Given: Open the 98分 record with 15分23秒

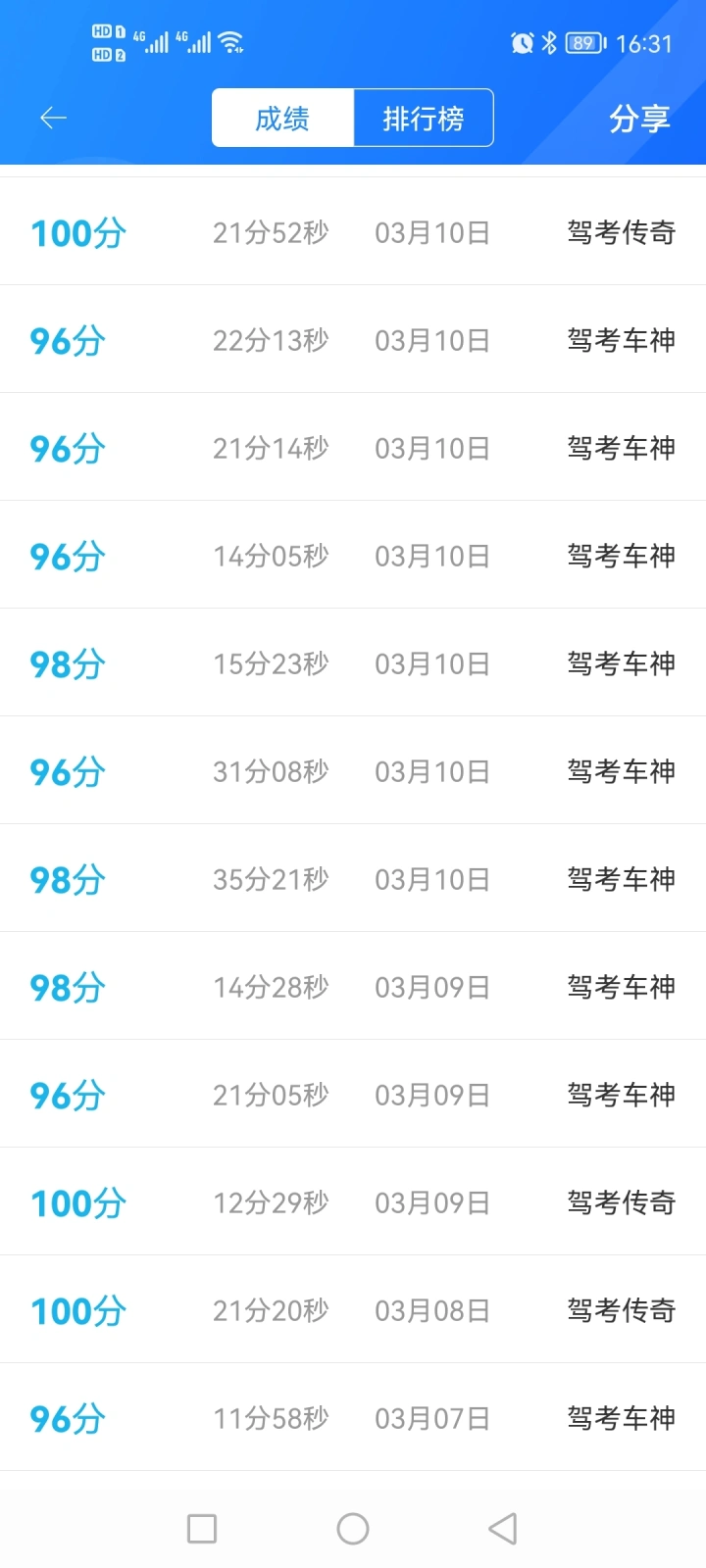Looking at the screenshot, I should [x=353, y=663].
